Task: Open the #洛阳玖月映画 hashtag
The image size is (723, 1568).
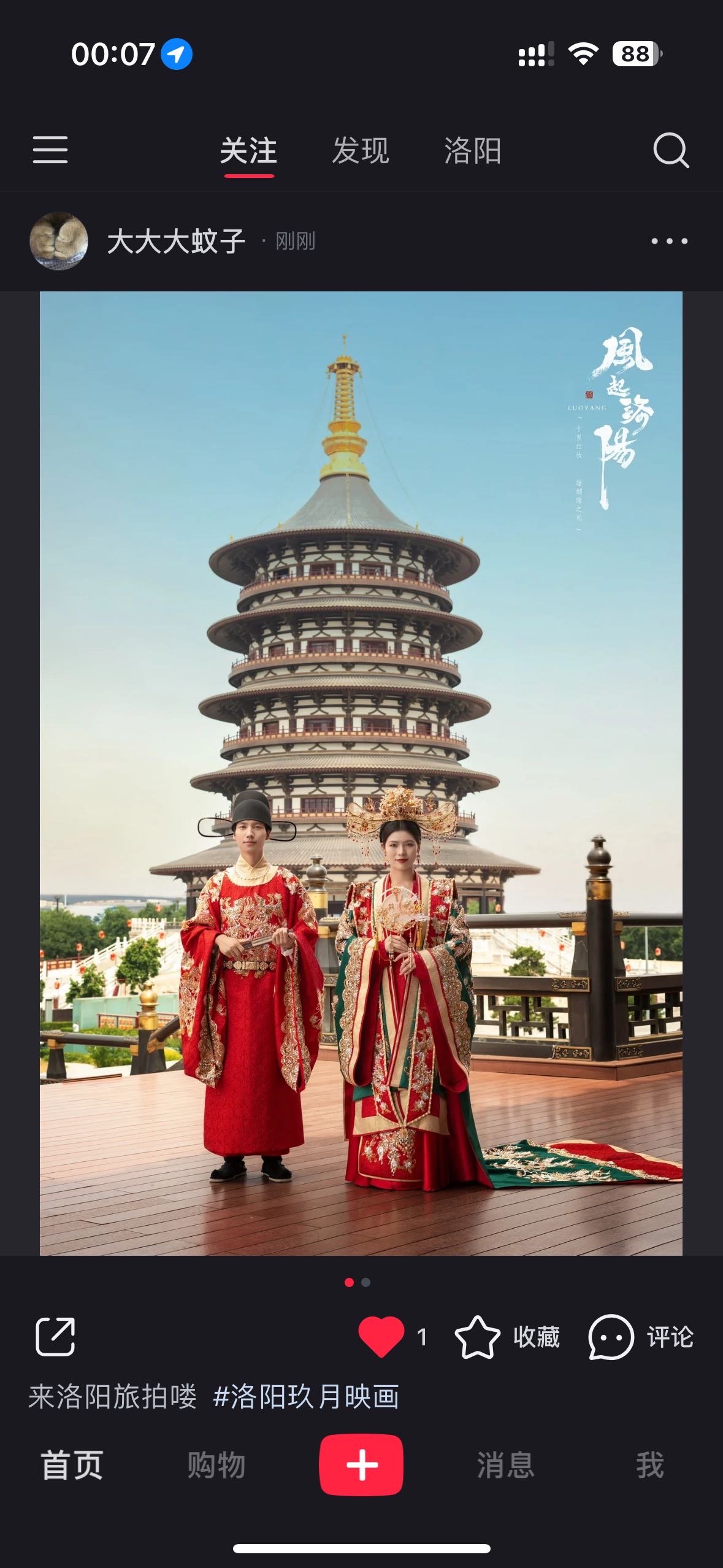Action: point(306,1397)
